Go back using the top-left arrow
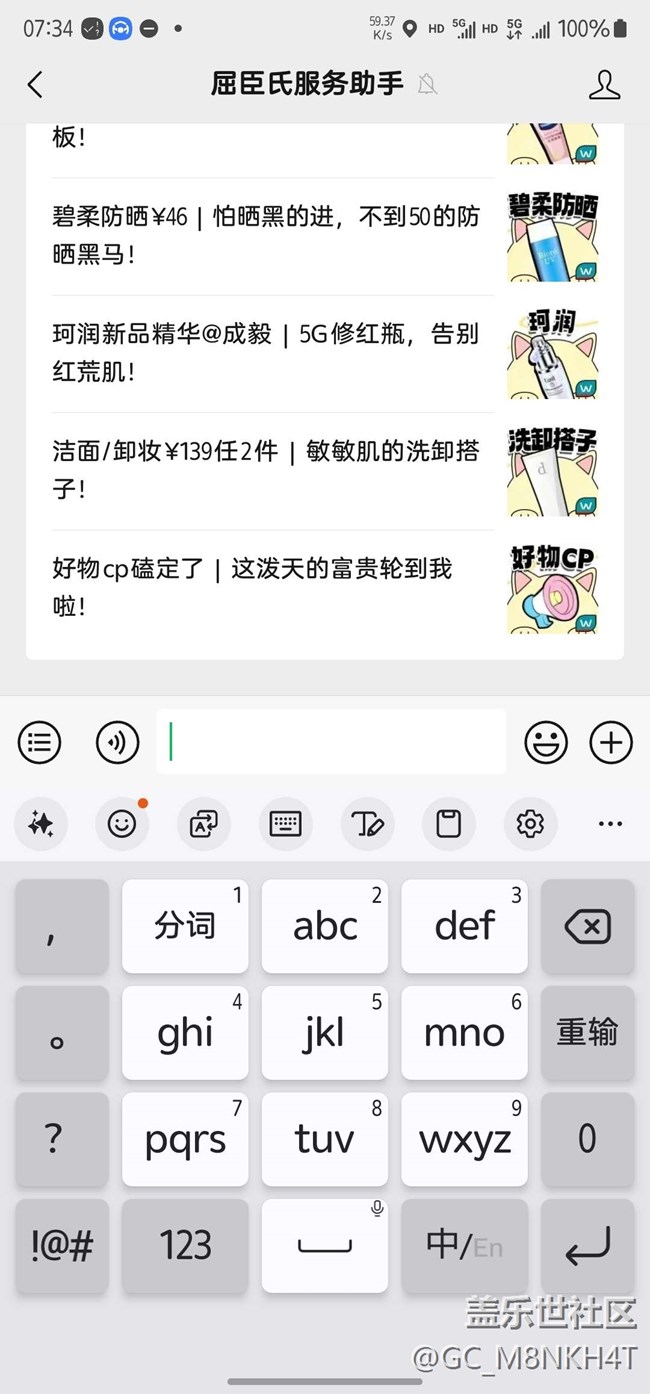Image resolution: width=650 pixels, height=1394 pixels. click(x=35, y=84)
